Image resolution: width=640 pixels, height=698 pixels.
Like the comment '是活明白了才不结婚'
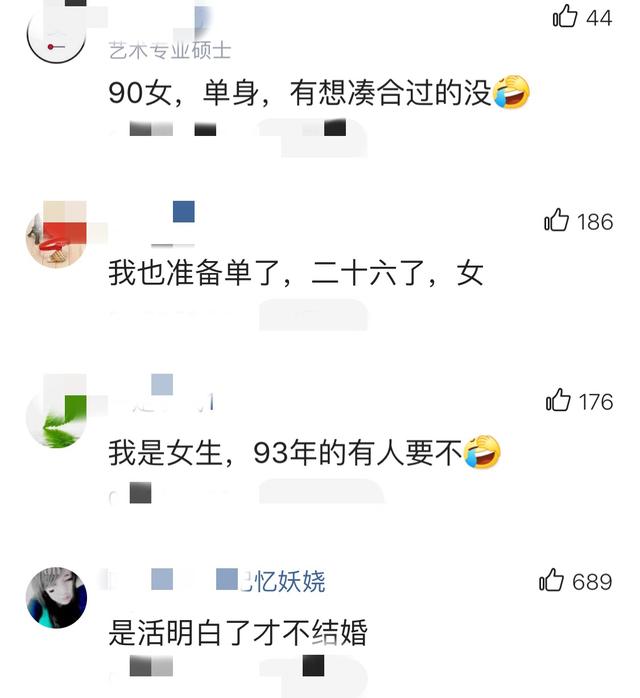tap(552, 580)
